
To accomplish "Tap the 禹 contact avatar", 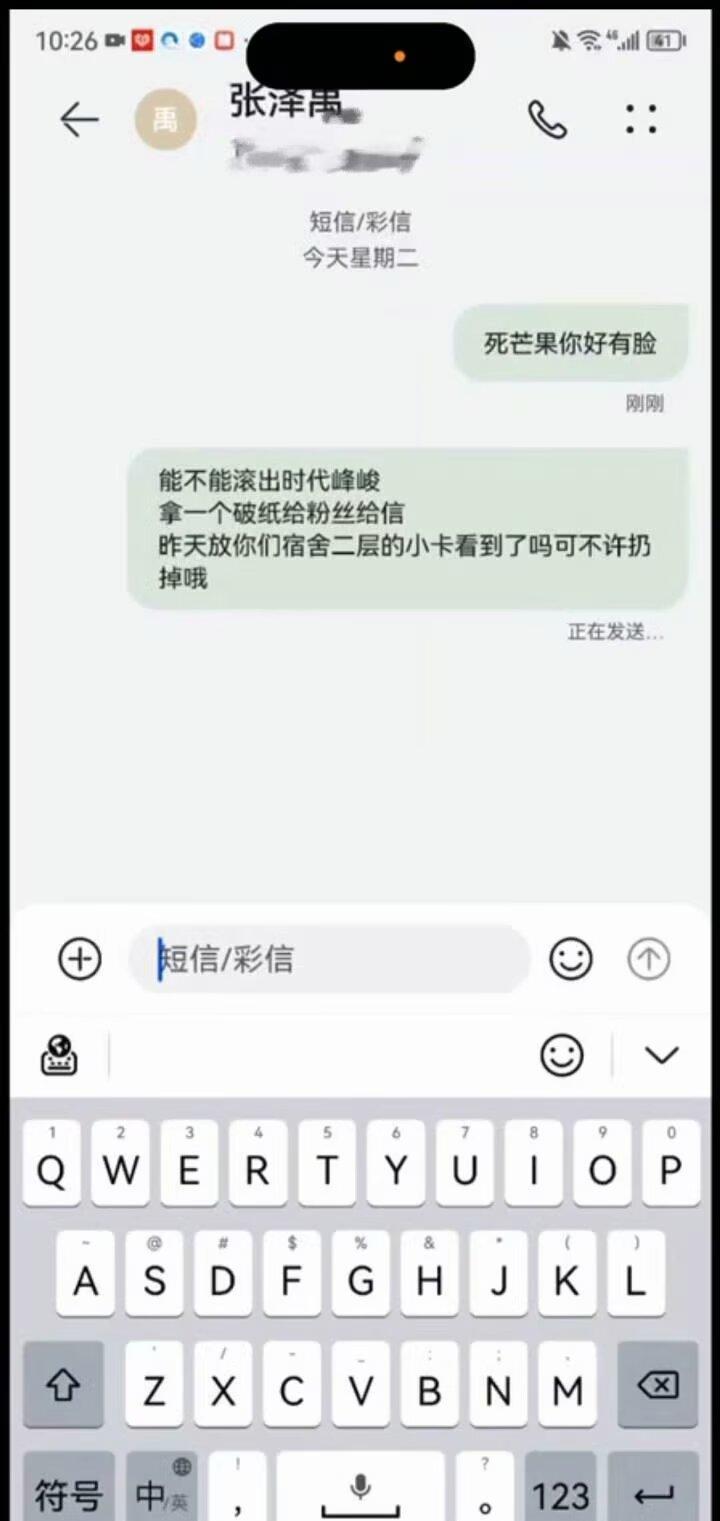I will (165, 120).
